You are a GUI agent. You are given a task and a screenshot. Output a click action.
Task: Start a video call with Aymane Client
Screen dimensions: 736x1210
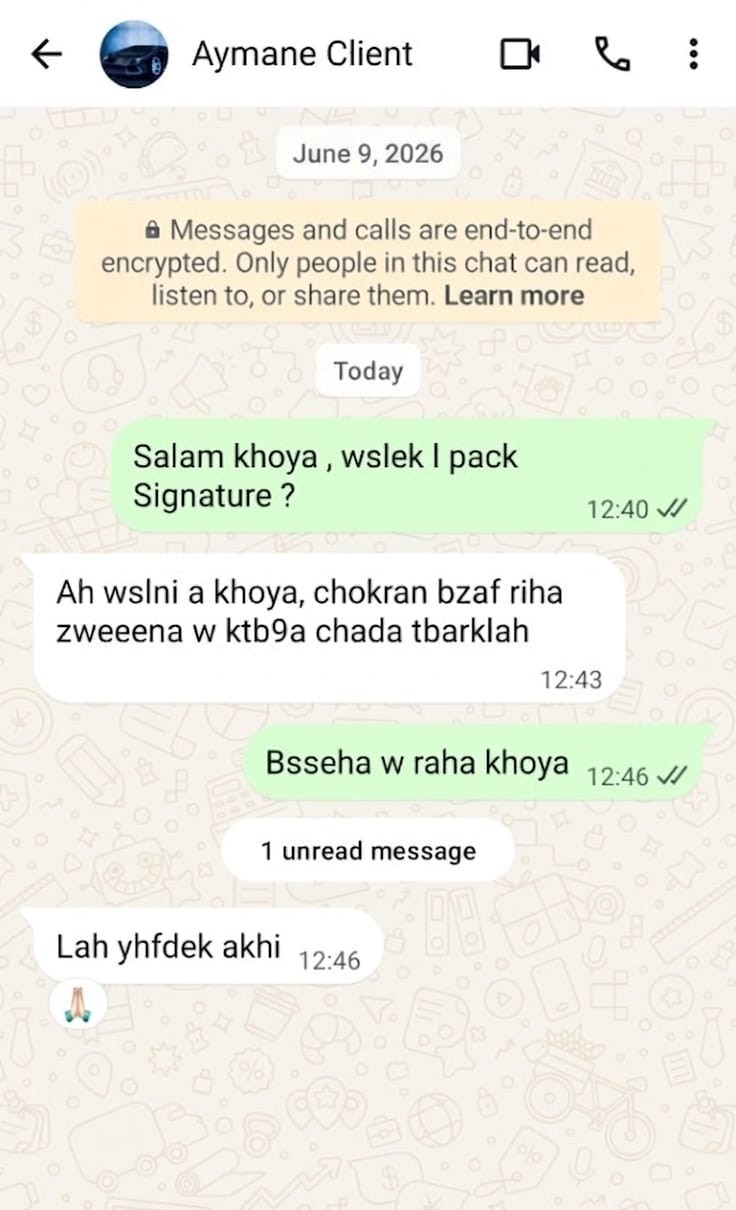click(520, 54)
